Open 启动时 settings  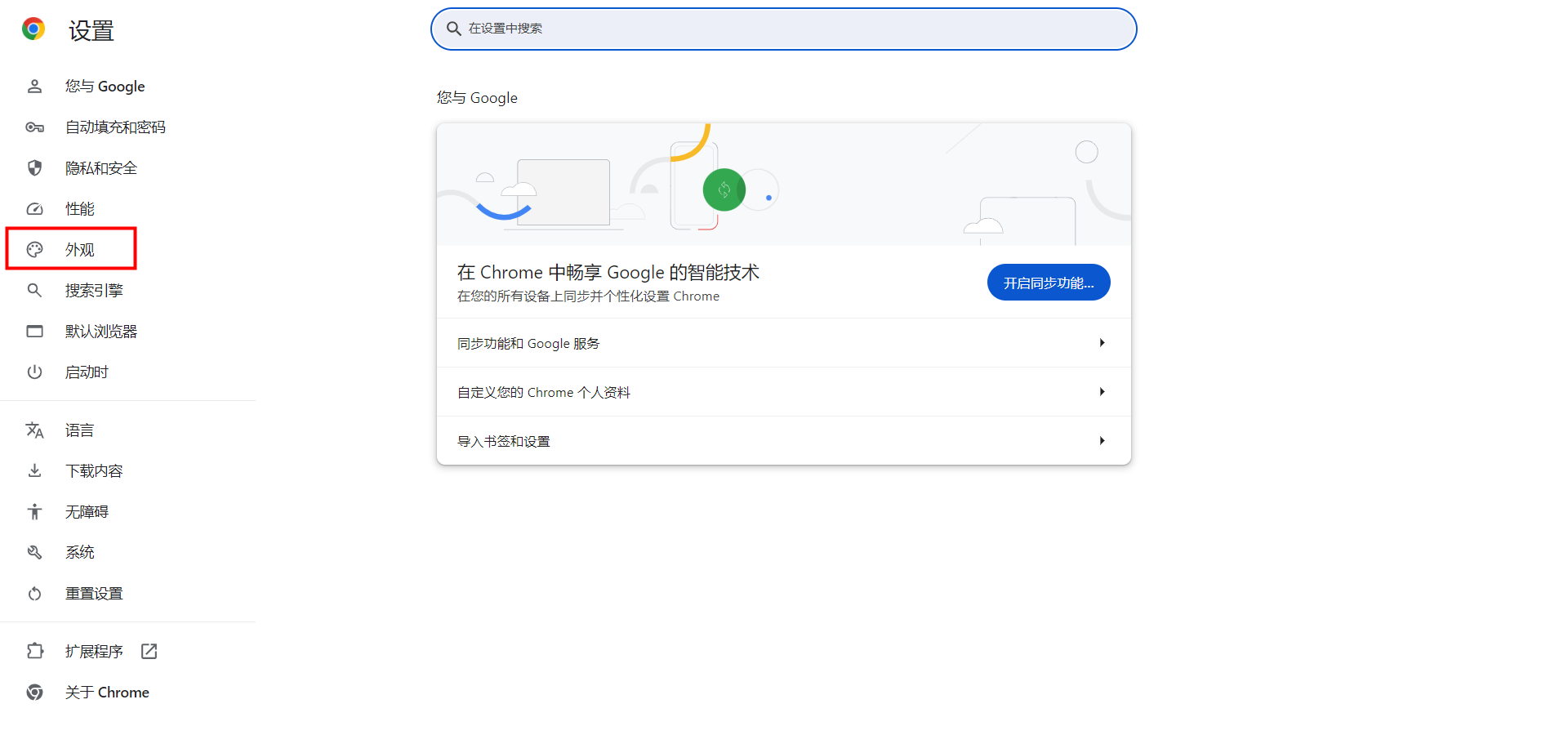pos(87,372)
